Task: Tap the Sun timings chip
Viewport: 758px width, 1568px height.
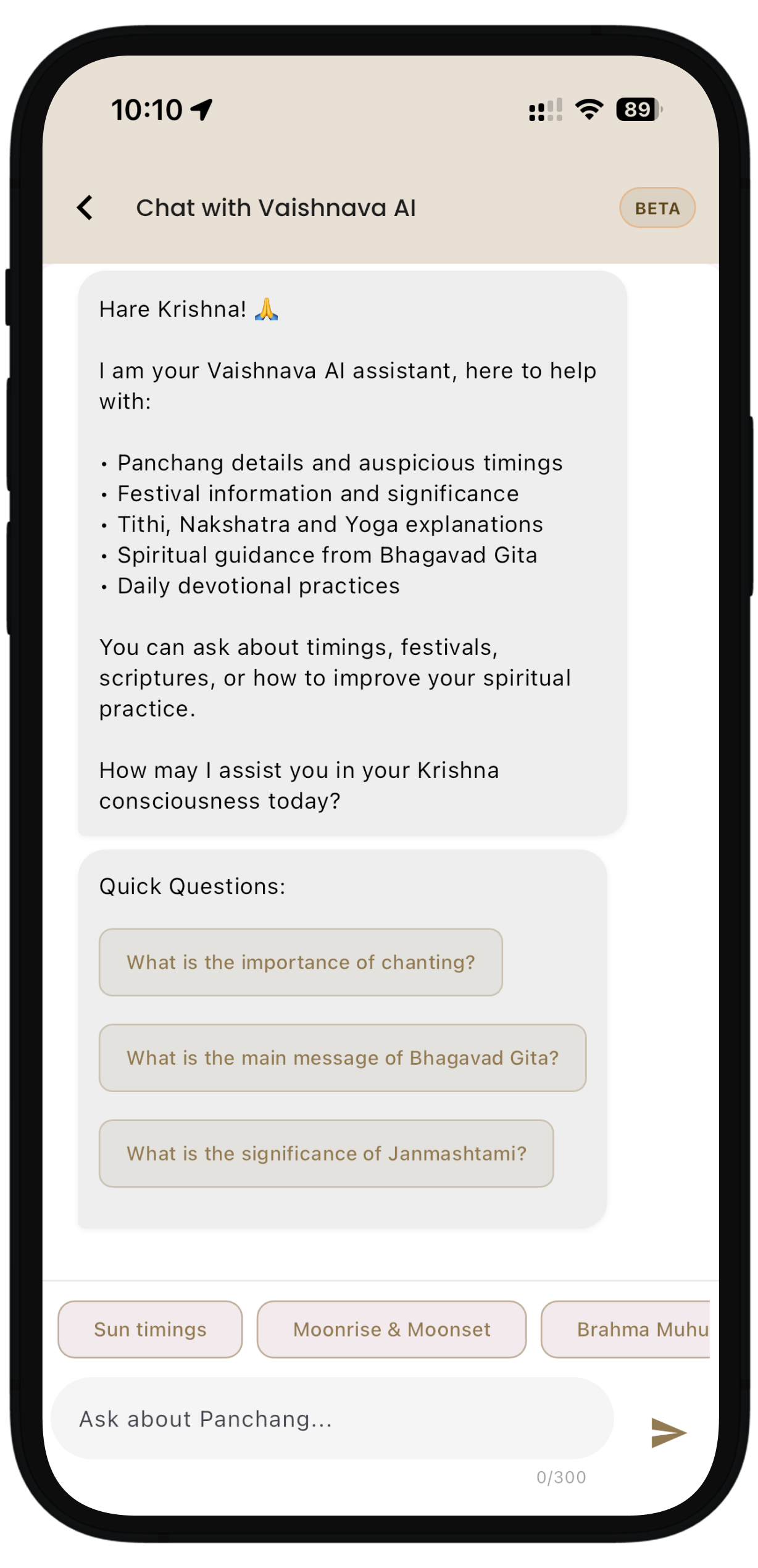Action: tap(150, 1330)
